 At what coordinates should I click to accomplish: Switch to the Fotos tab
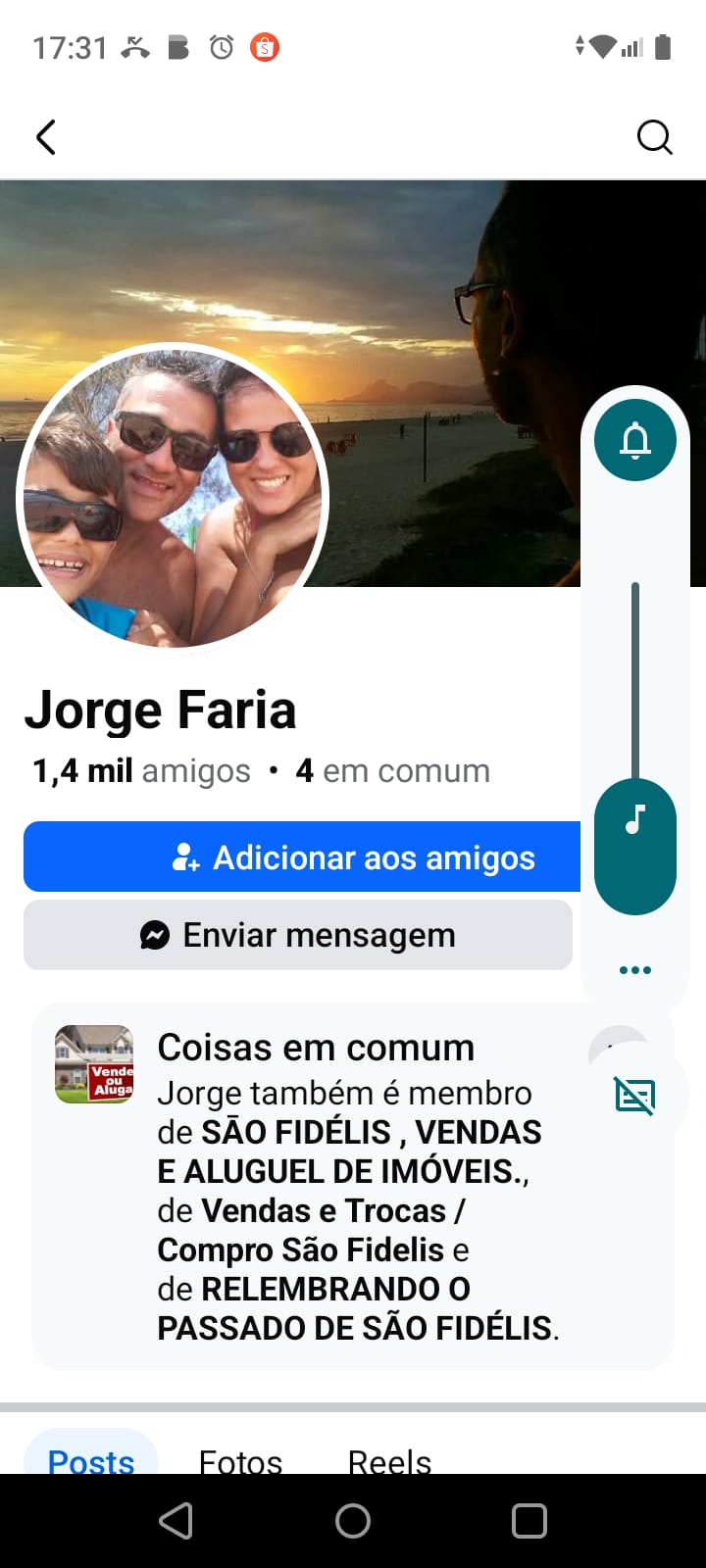[x=240, y=1462]
